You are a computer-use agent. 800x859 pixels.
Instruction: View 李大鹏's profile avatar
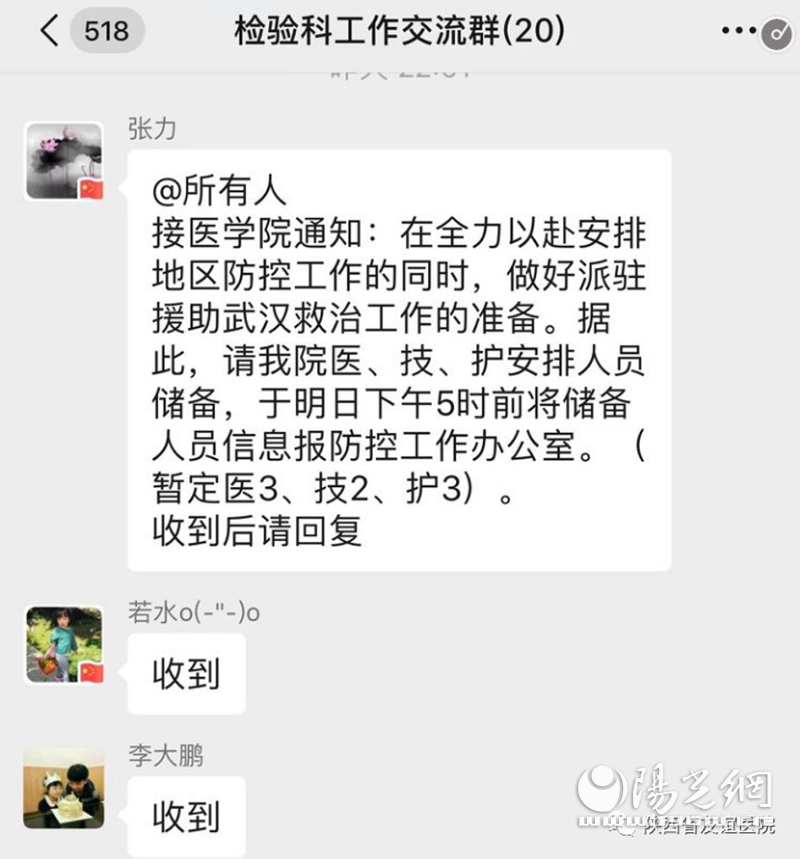(x=64, y=787)
